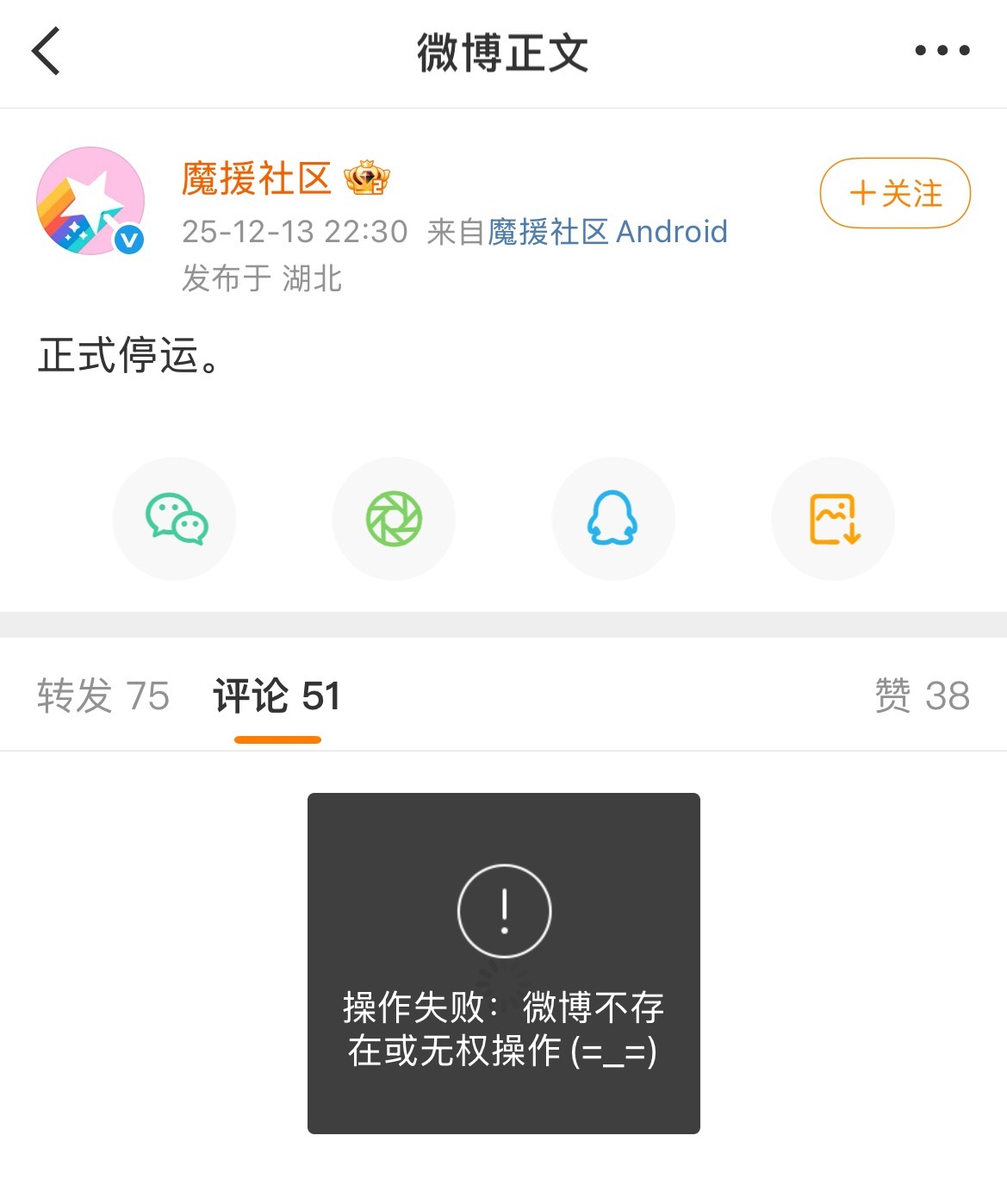Tap the post text 正式停运
Viewport: 1007px width, 1204px height.
tap(129, 356)
